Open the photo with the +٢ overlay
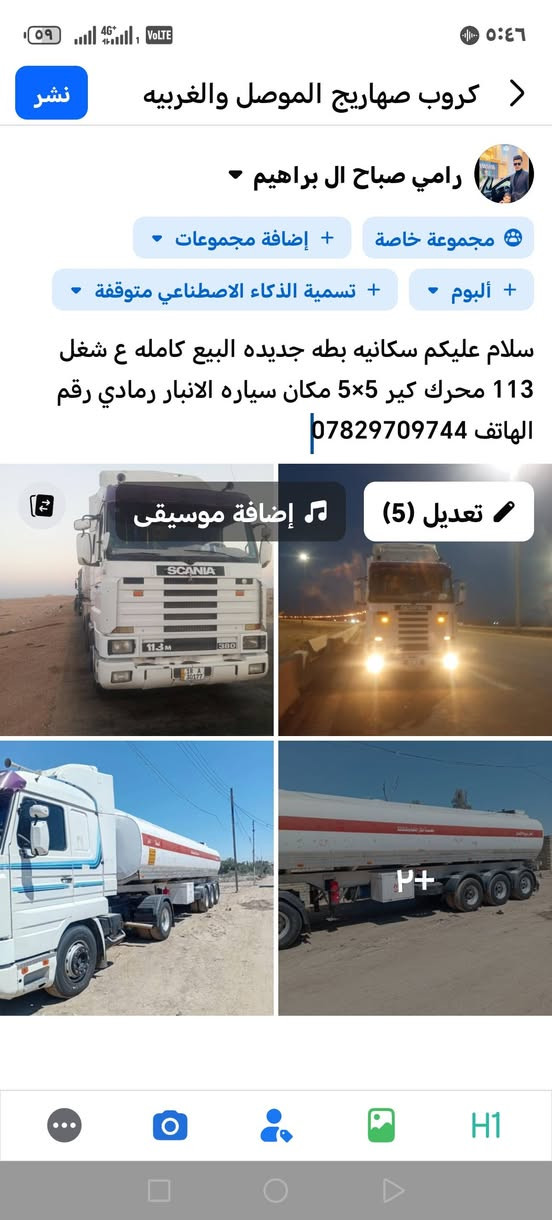Screen dimensions: 552x1220 415,877
